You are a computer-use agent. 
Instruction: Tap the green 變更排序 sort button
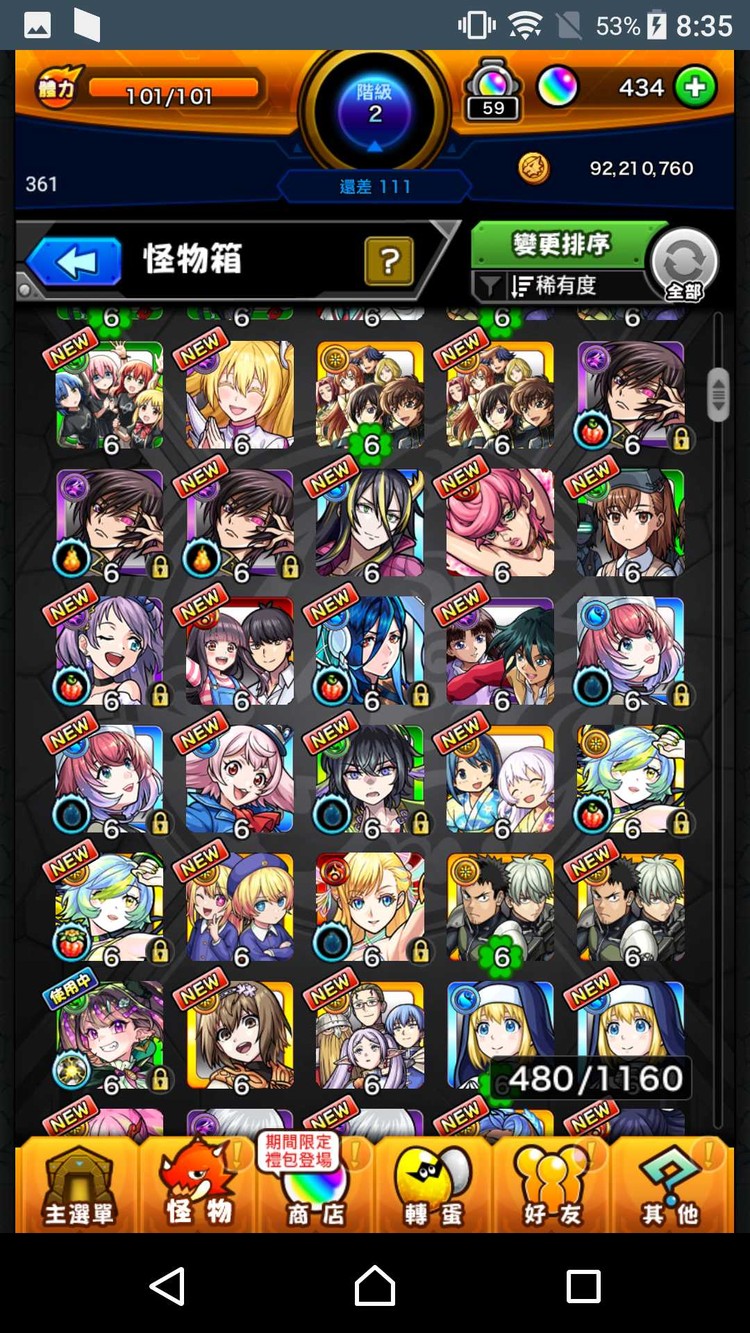pos(561,243)
